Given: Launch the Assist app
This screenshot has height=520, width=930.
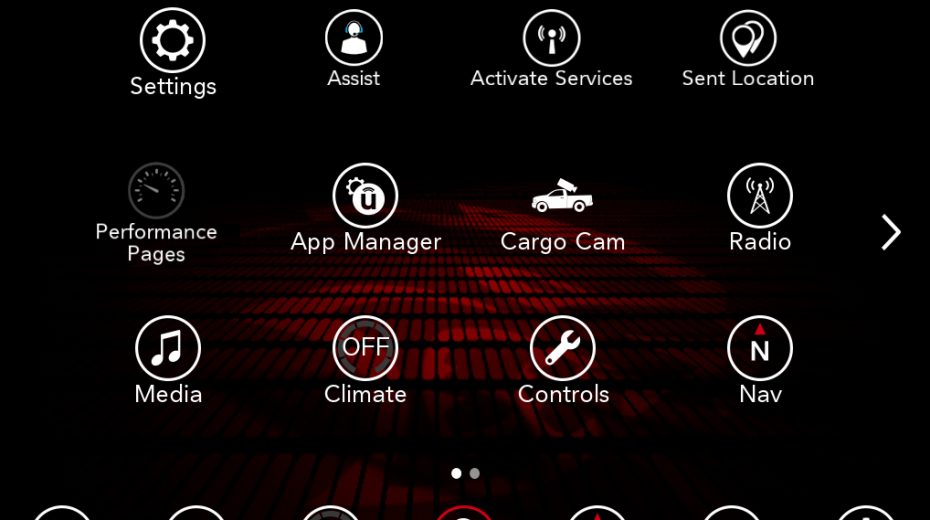Looking at the screenshot, I should (x=353, y=40).
